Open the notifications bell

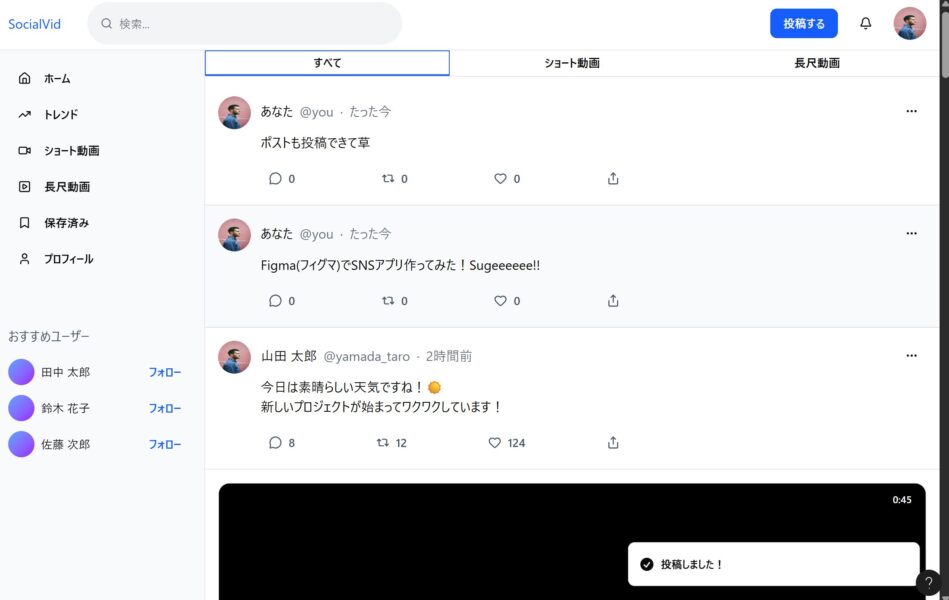pos(866,24)
